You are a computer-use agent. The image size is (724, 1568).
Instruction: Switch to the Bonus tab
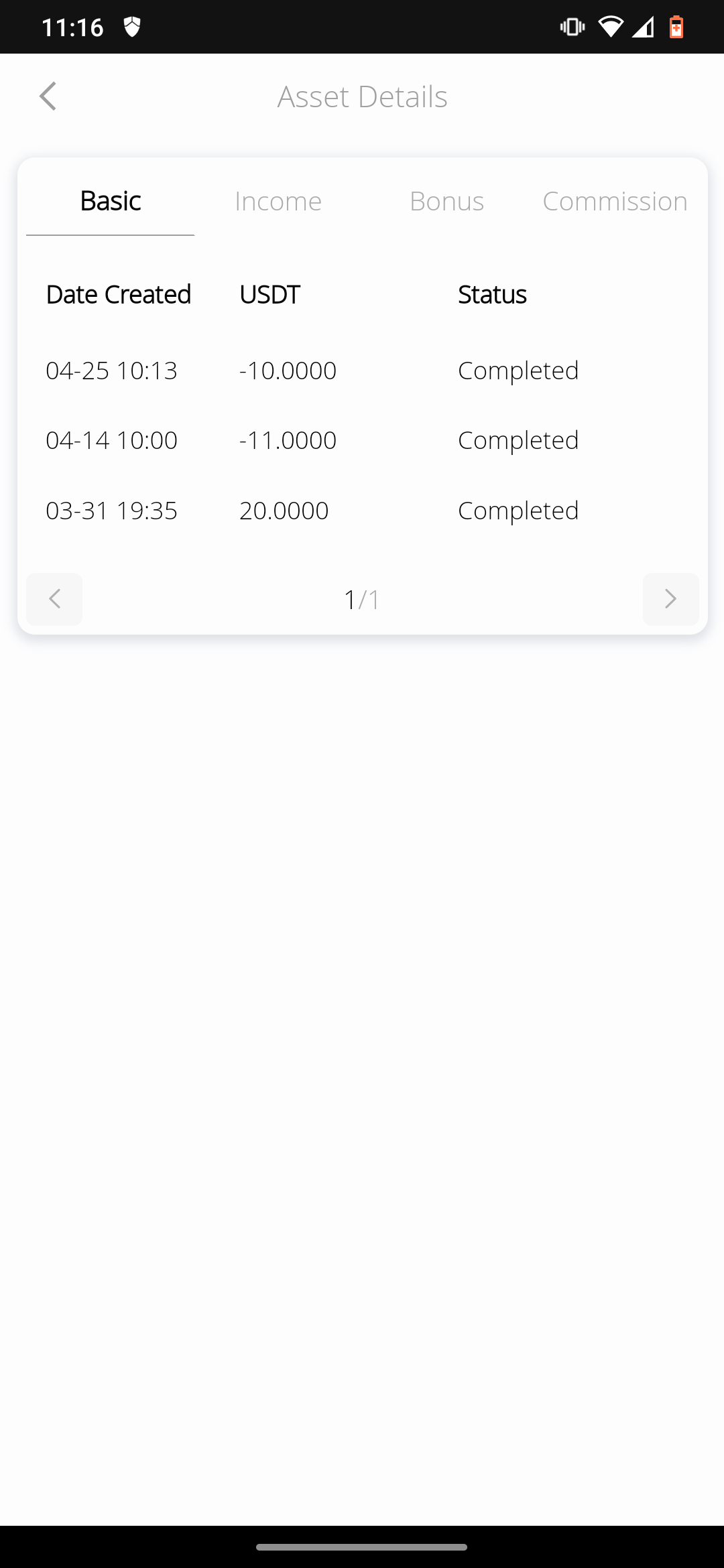(x=447, y=201)
